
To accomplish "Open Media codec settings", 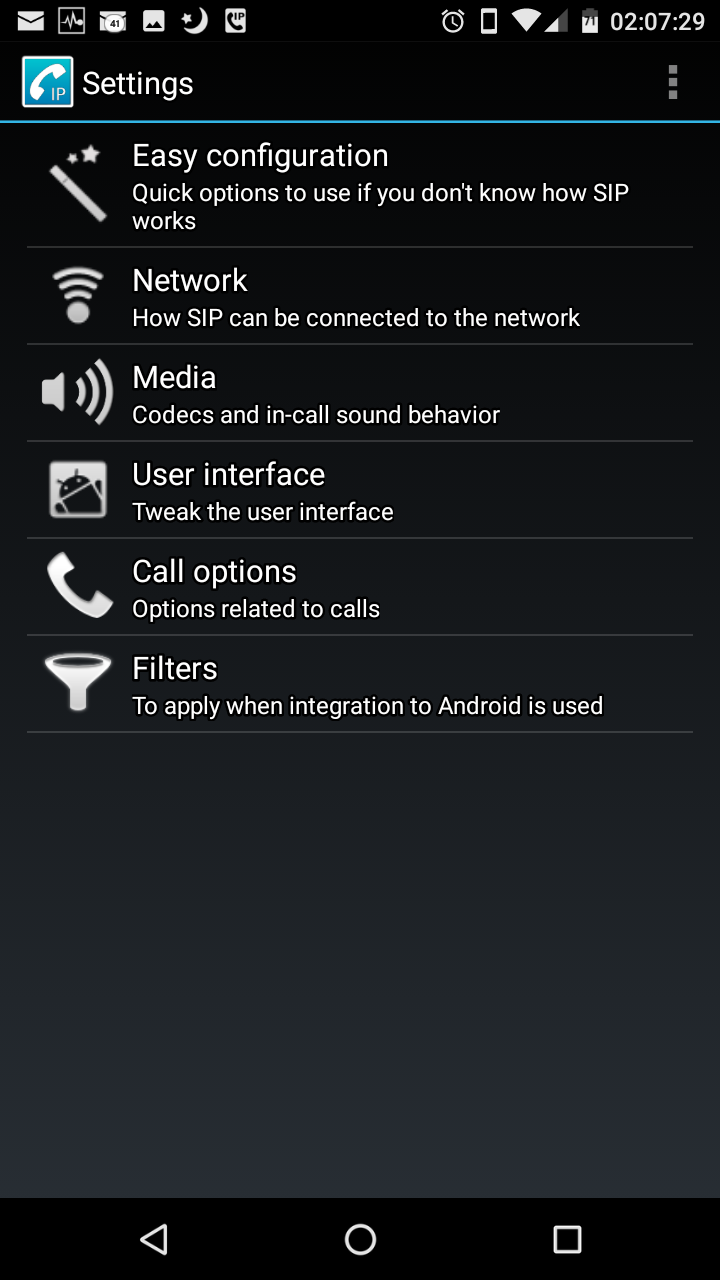I will 360,393.
